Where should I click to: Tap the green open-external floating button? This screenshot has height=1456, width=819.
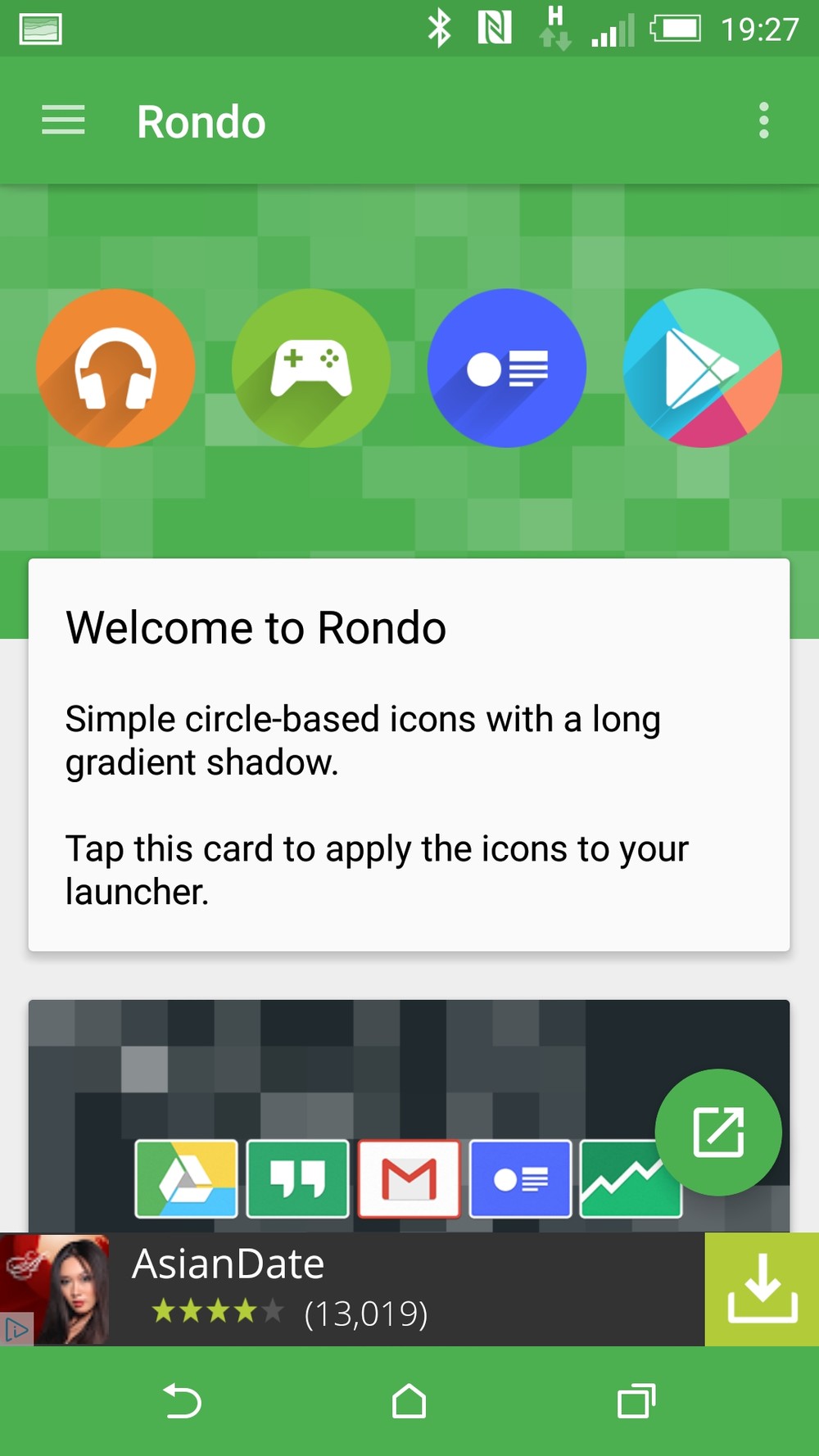click(718, 1133)
